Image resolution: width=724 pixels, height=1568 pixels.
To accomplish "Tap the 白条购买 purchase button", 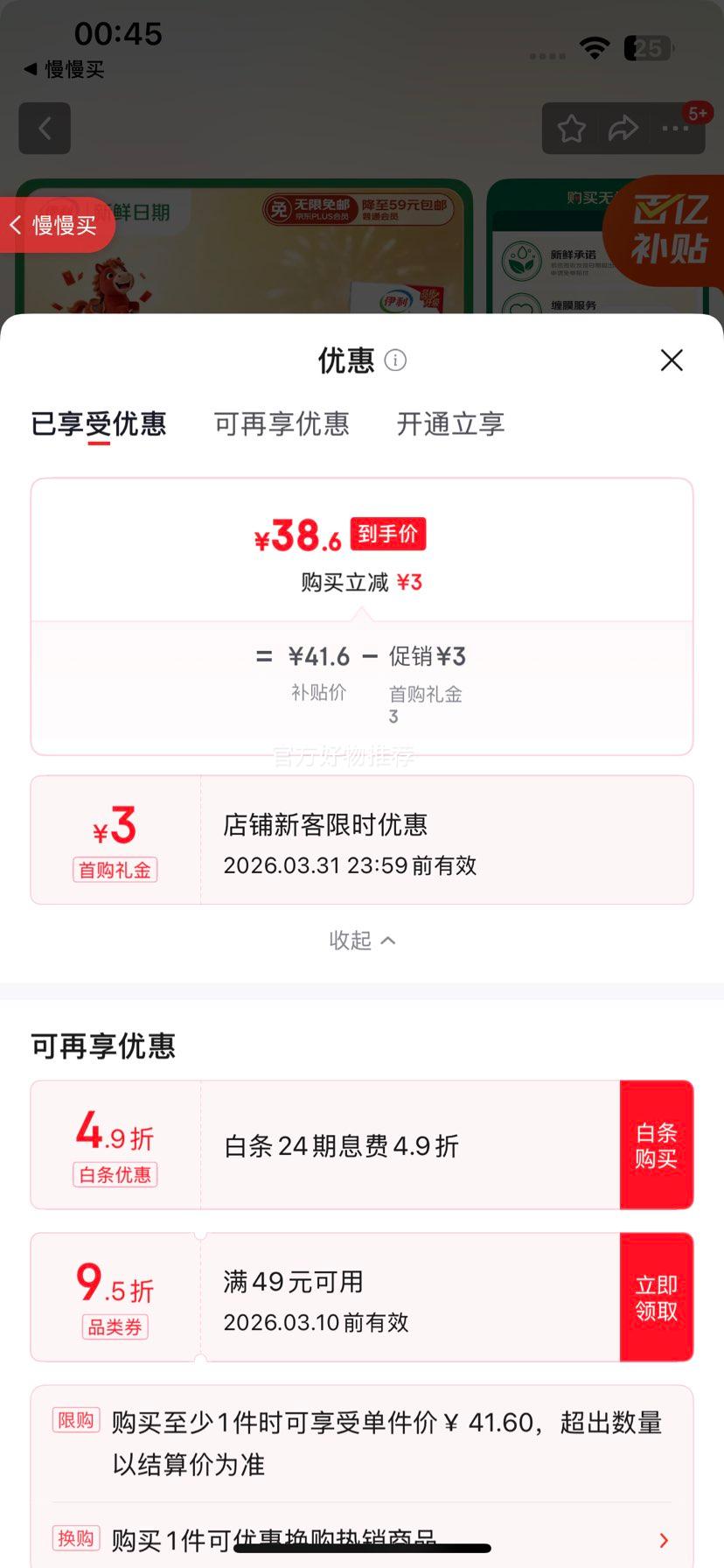I will 658,1144.
